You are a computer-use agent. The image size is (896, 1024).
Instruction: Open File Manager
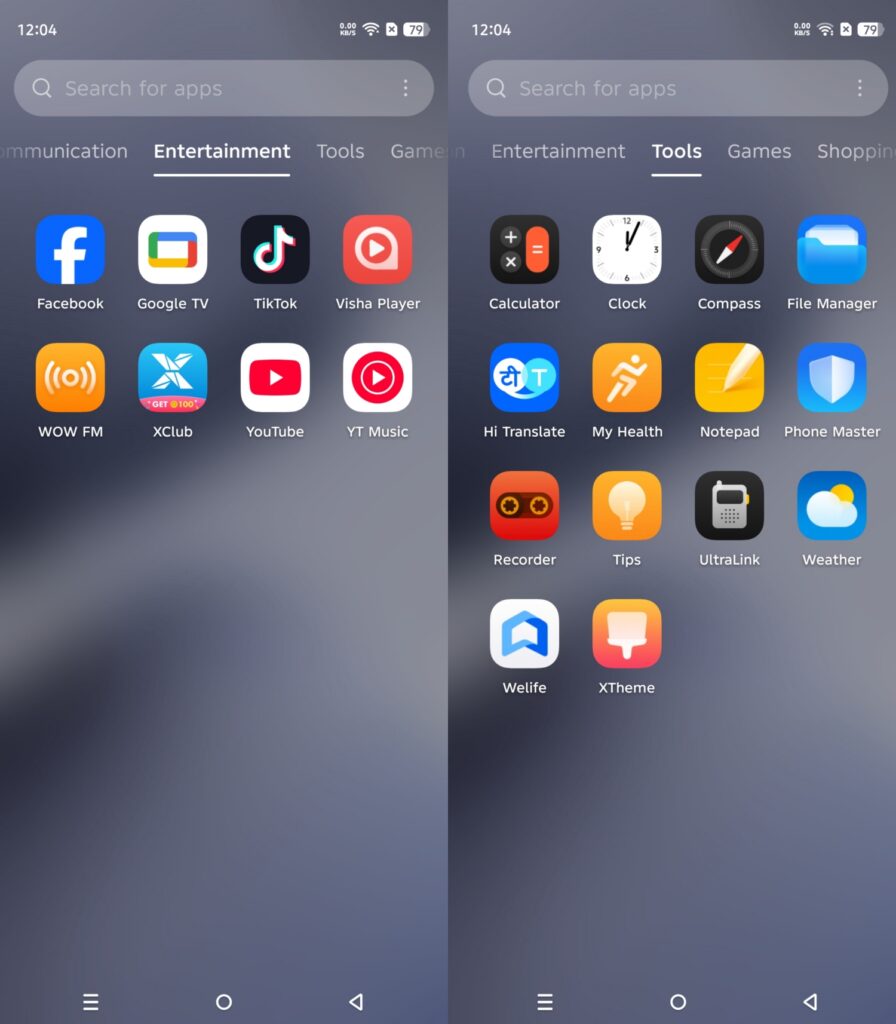[x=831, y=250]
